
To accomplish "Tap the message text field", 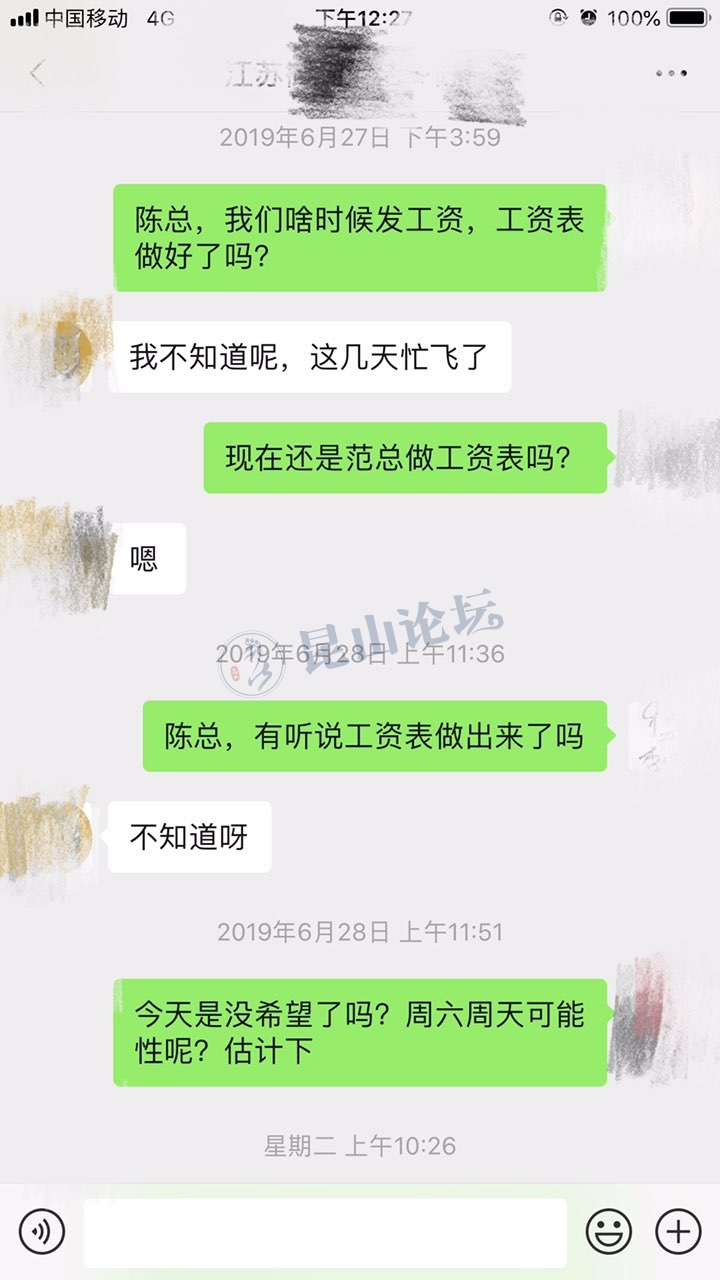I will click(x=325, y=1232).
